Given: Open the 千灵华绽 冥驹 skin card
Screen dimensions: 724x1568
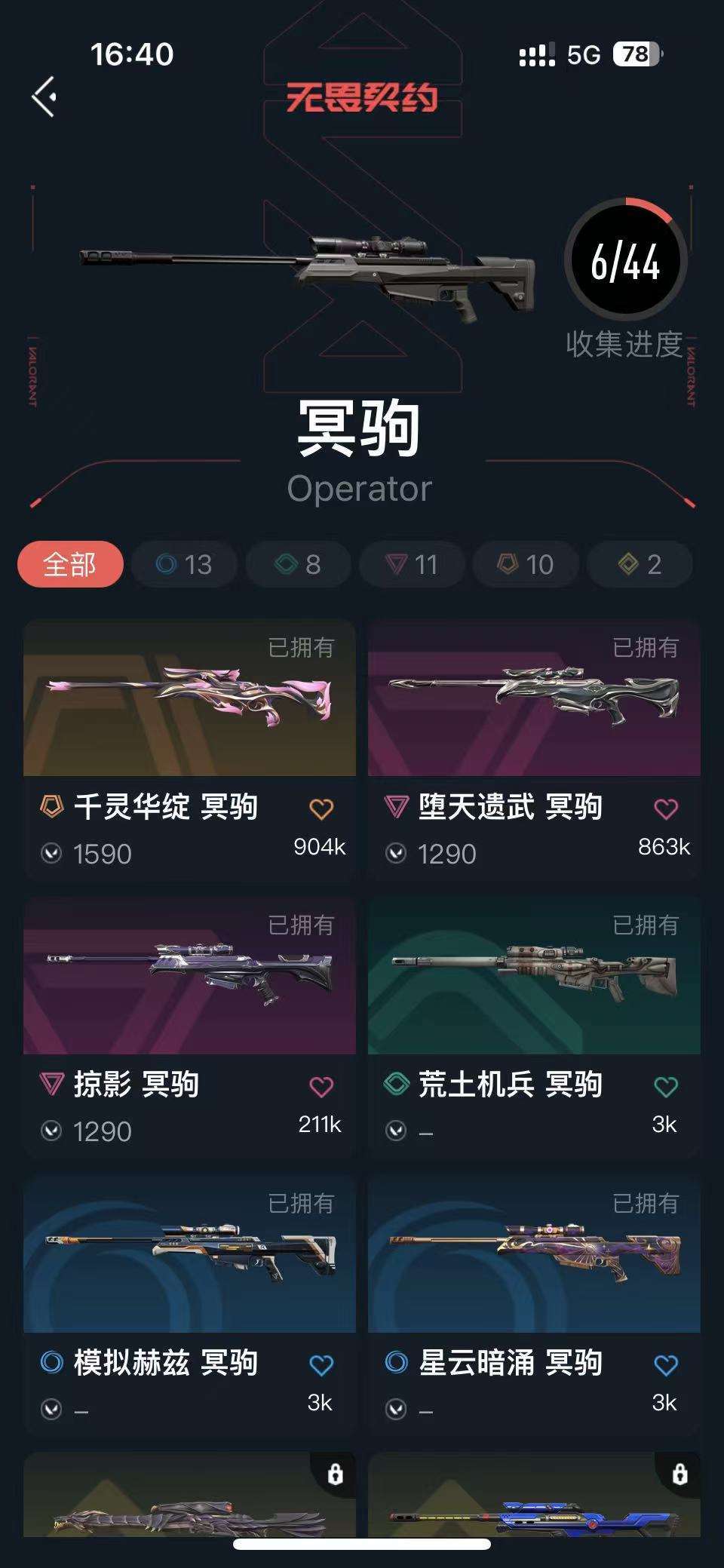Looking at the screenshot, I should coord(189,699).
